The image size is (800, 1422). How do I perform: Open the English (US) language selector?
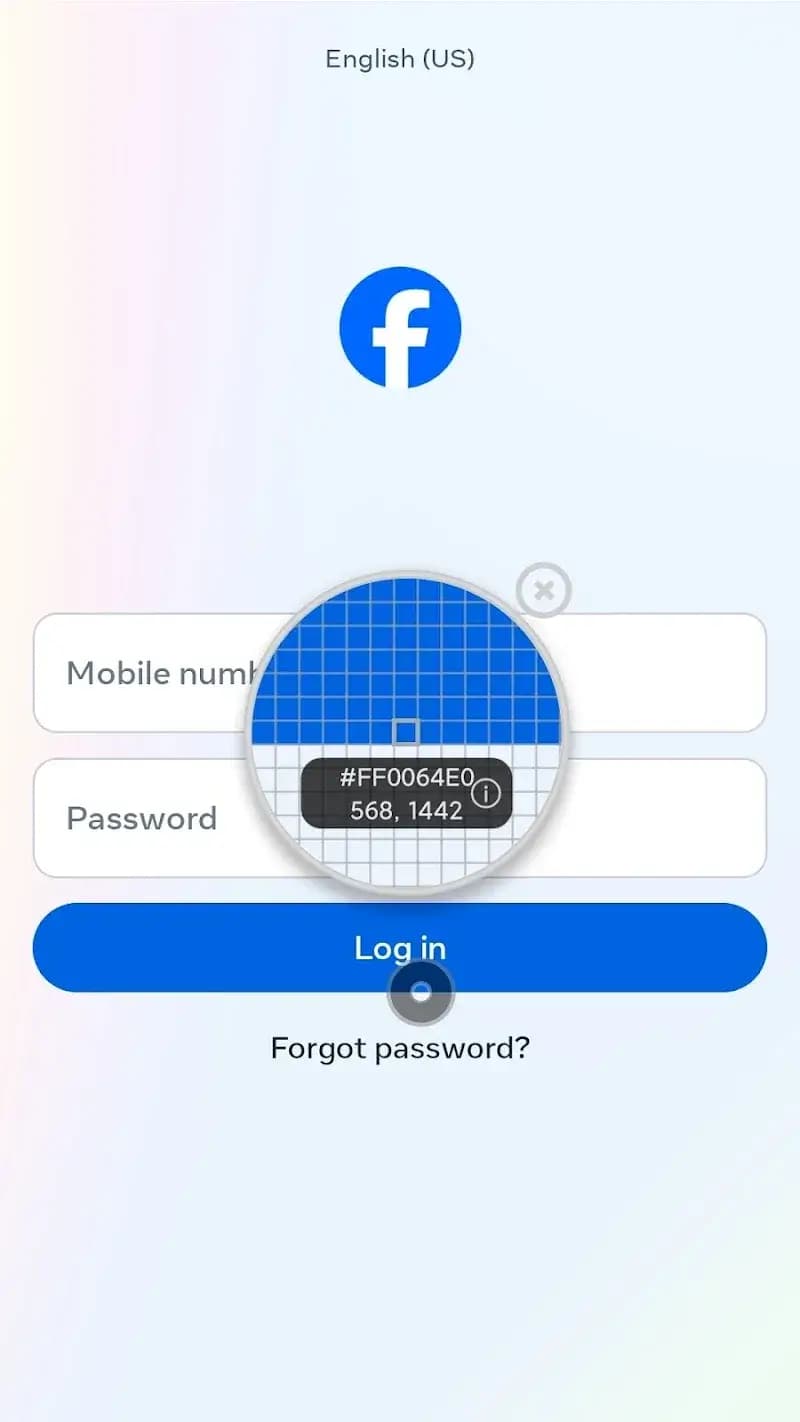pyautogui.click(x=400, y=59)
